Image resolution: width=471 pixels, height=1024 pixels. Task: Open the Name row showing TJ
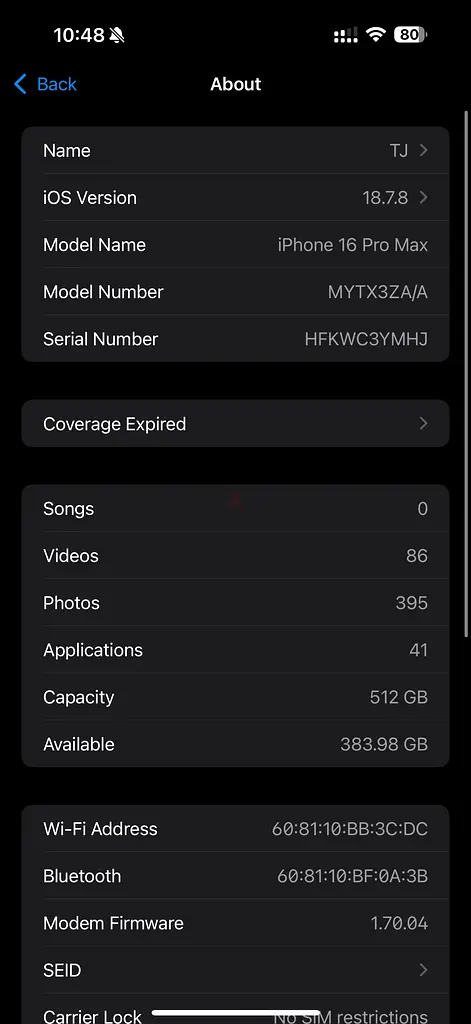235,150
